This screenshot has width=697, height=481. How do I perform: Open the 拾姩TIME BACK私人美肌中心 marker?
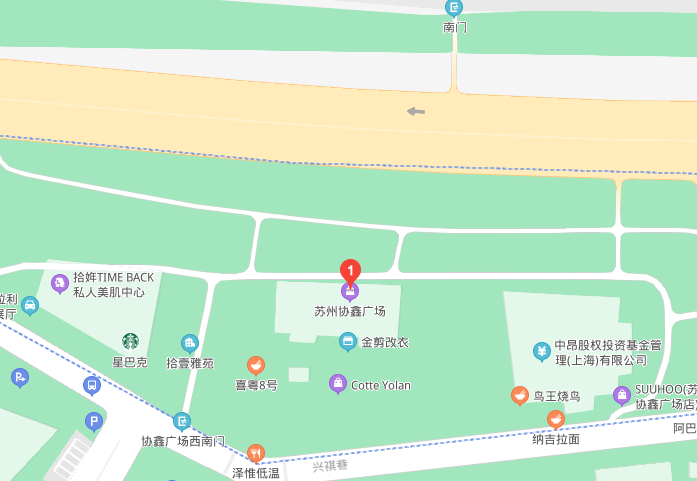click(60, 284)
